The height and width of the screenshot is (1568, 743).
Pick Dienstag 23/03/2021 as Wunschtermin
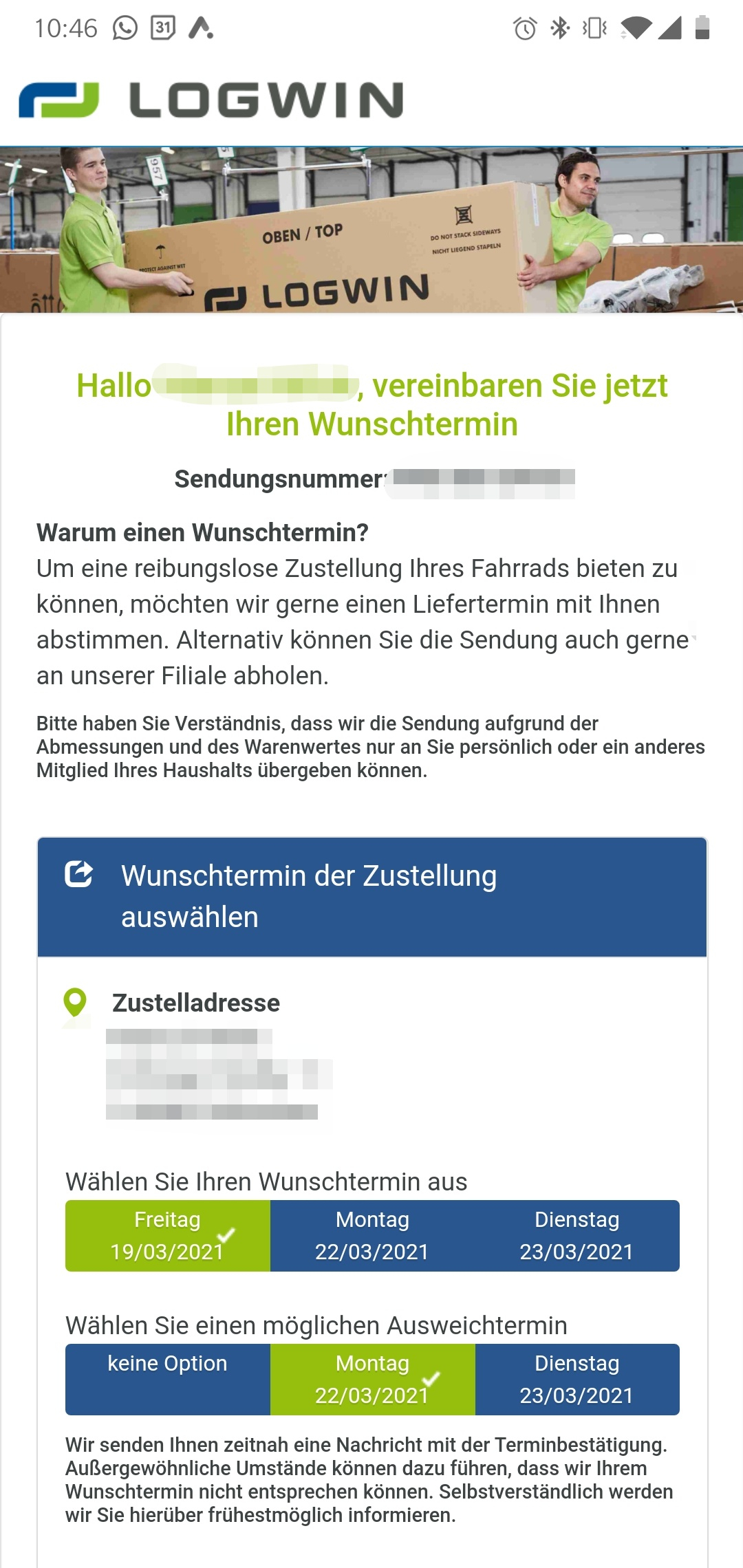577,1235
